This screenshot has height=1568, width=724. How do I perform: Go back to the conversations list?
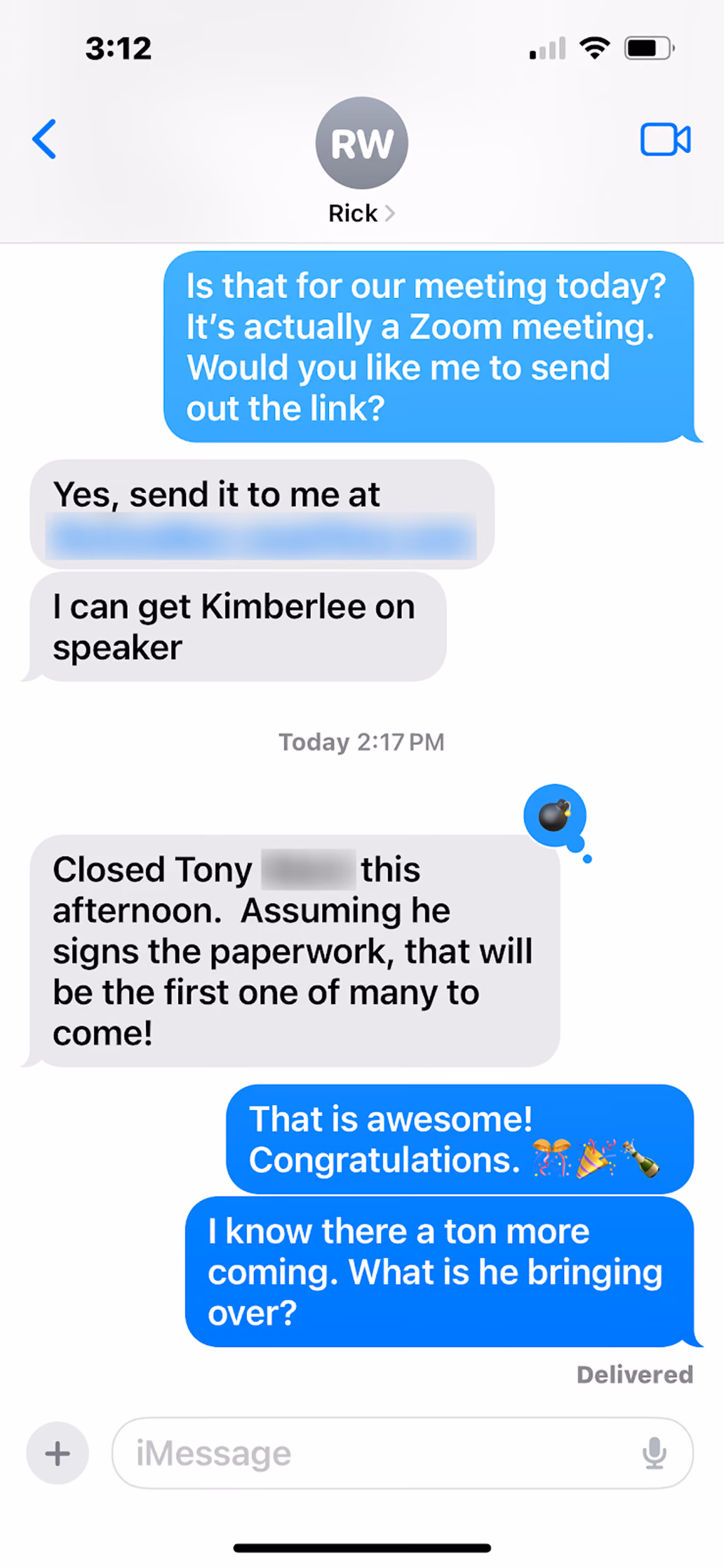click(x=44, y=139)
